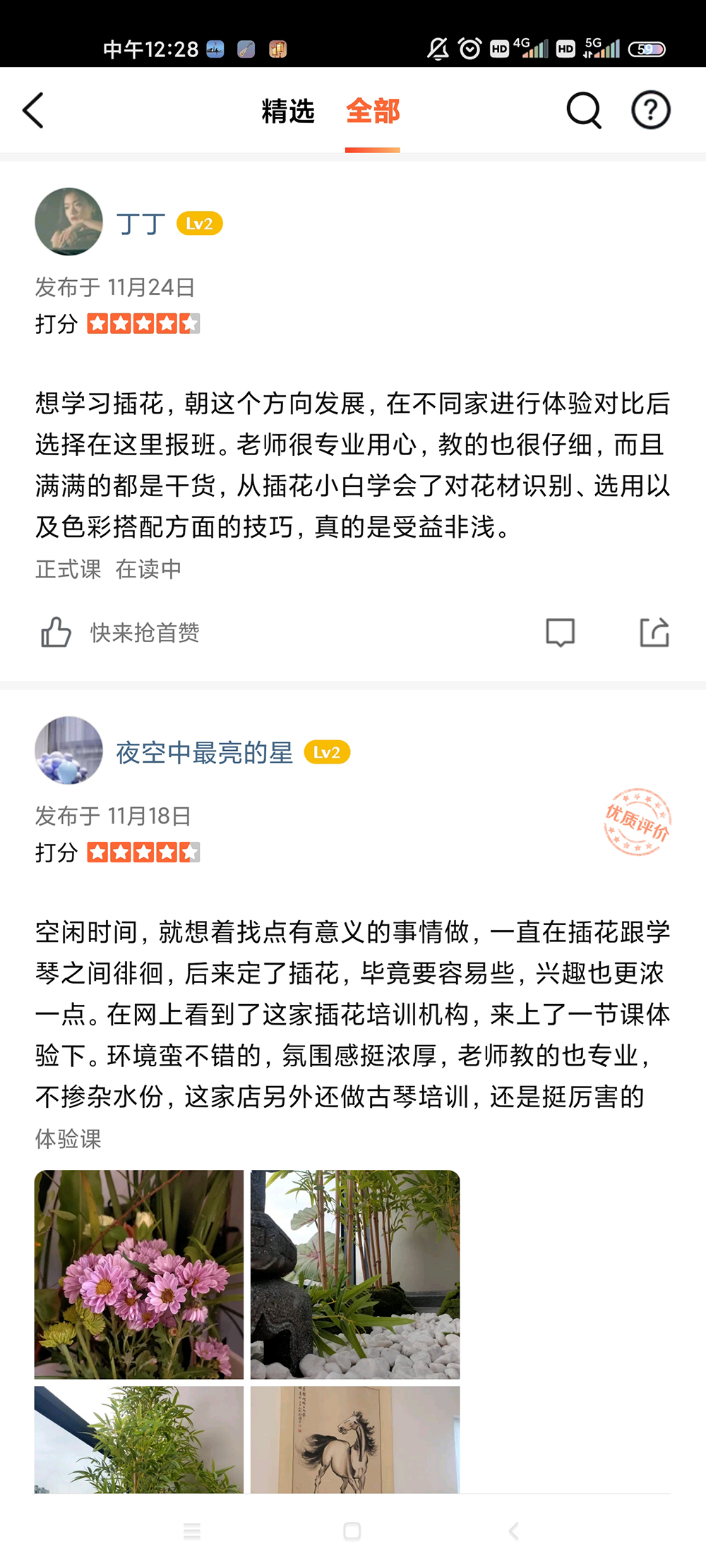The width and height of the screenshot is (706, 1568).
Task: Open 夜空中最亮的星's profile avatar
Action: click(x=68, y=750)
